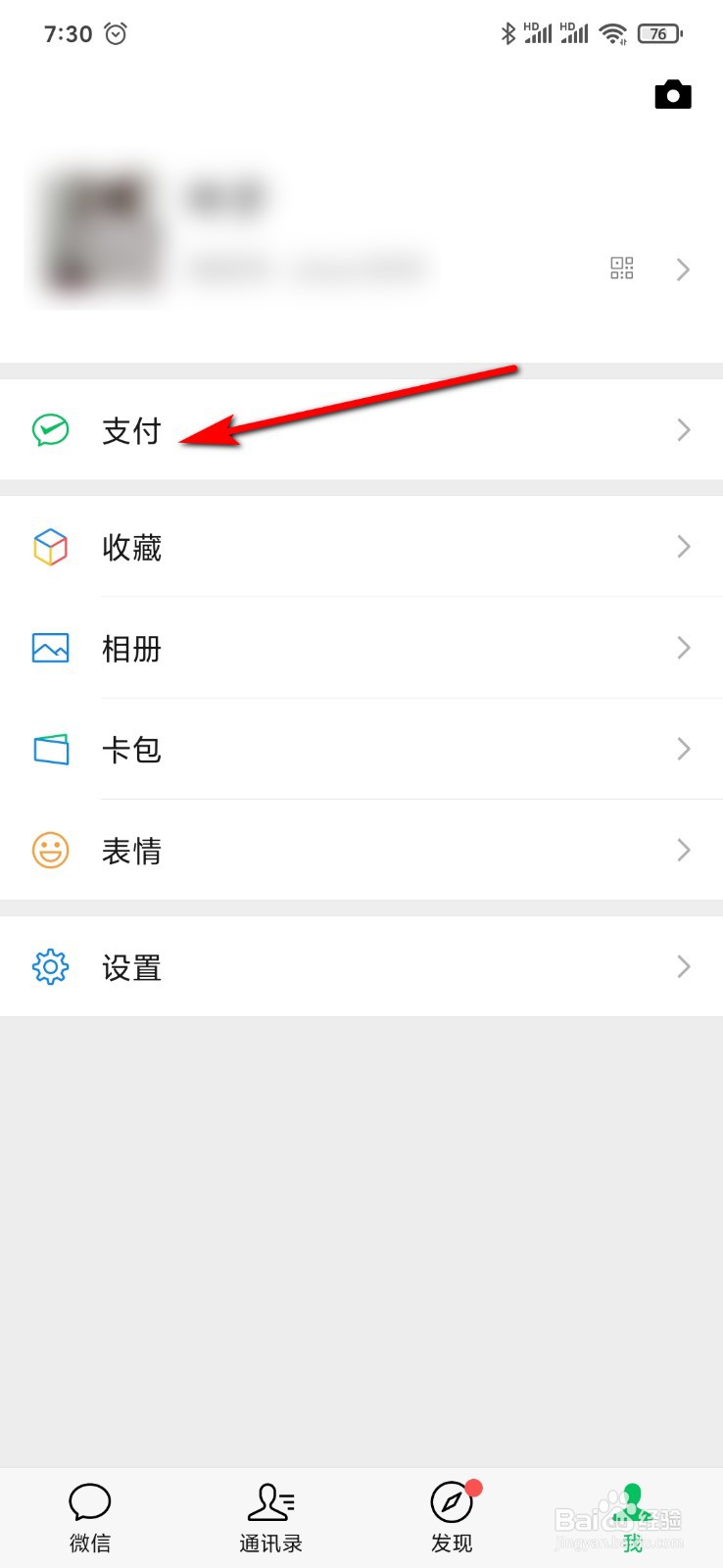Switch to the 微信 chats tab
This screenshot has width=723, height=1568.
pos(89,1514)
